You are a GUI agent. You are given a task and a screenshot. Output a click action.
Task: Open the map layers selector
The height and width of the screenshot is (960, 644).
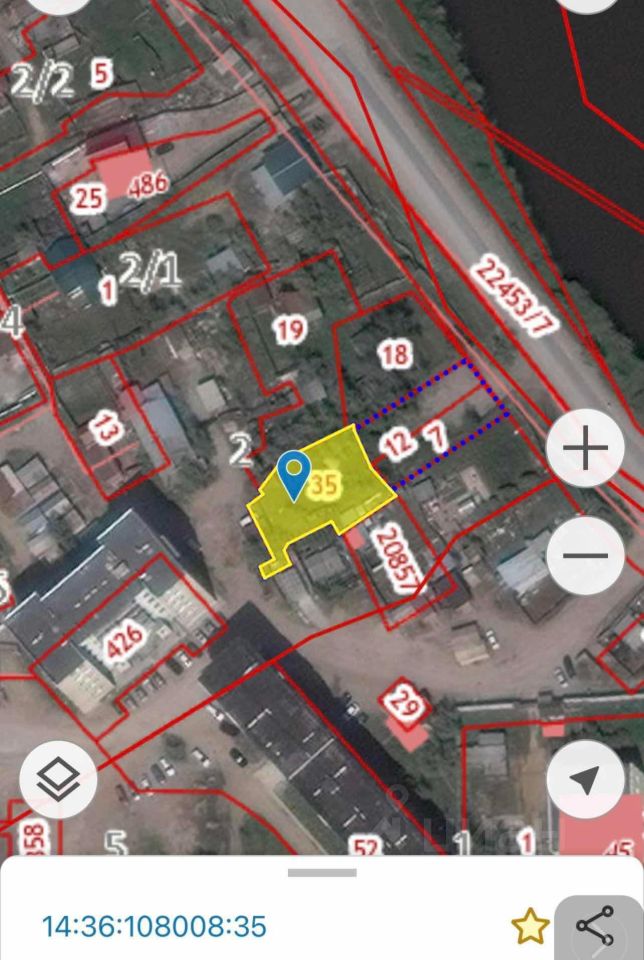click(x=58, y=779)
